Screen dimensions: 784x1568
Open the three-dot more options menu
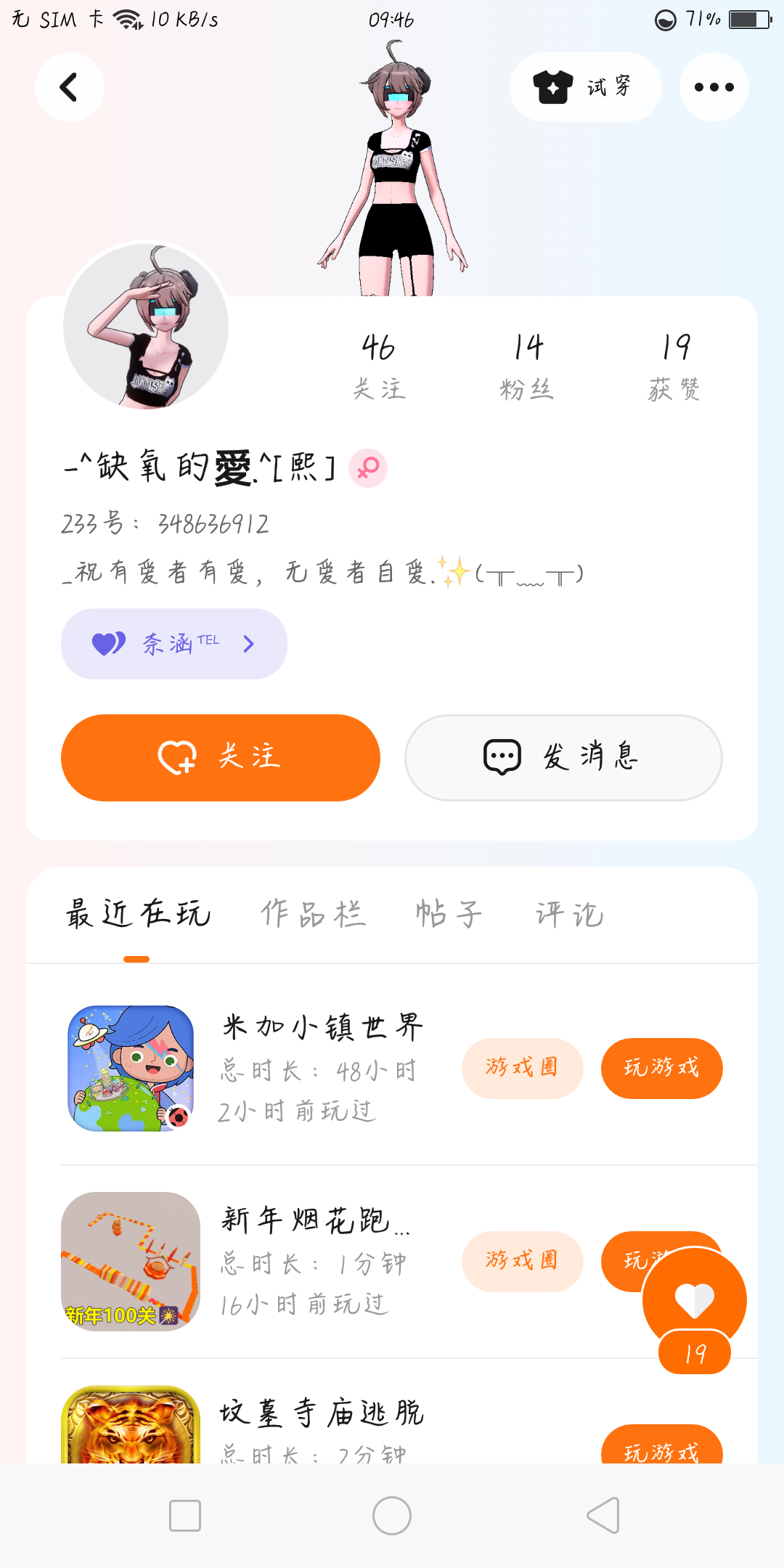click(714, 87)
